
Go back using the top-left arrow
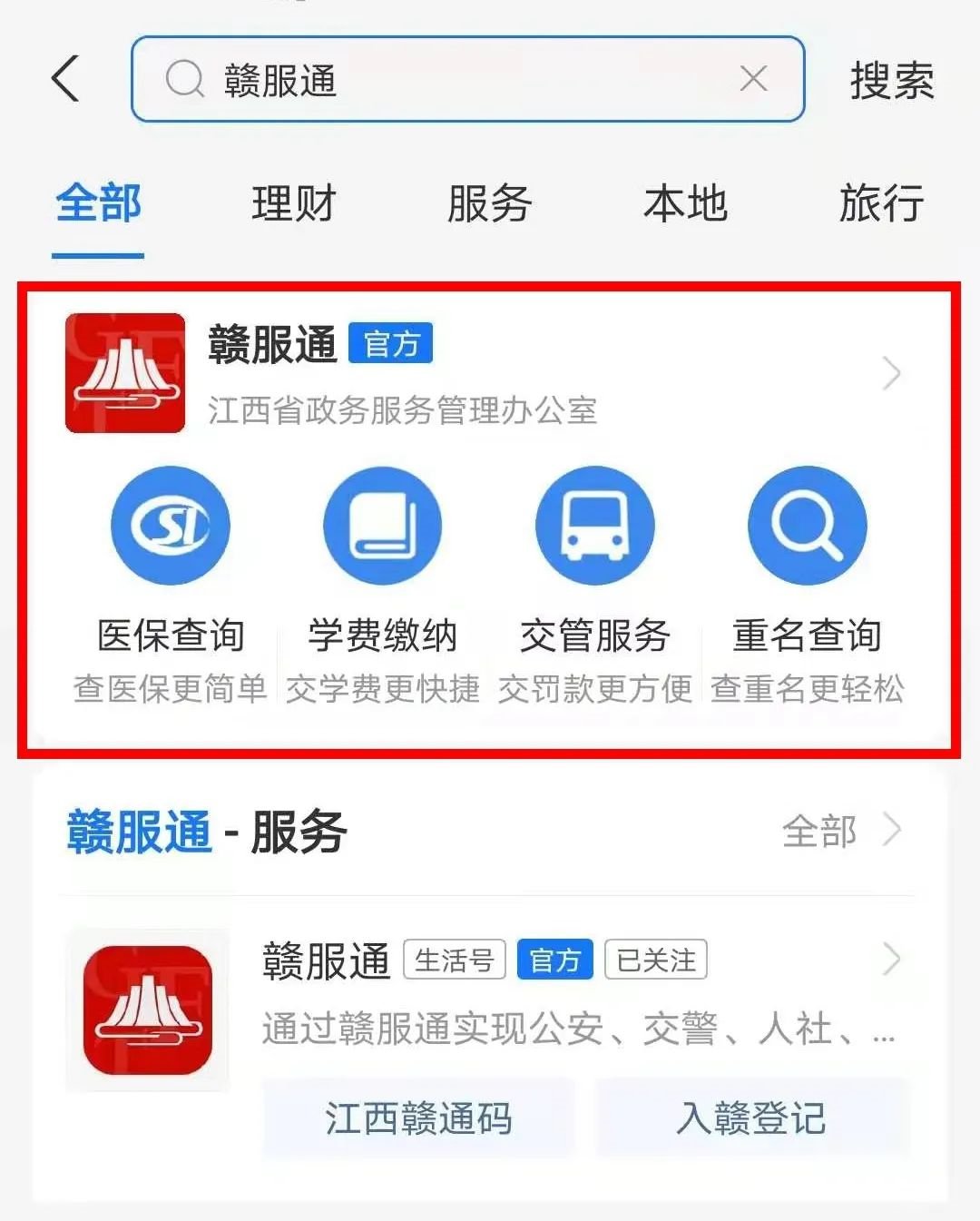click(x=65, y=79)
